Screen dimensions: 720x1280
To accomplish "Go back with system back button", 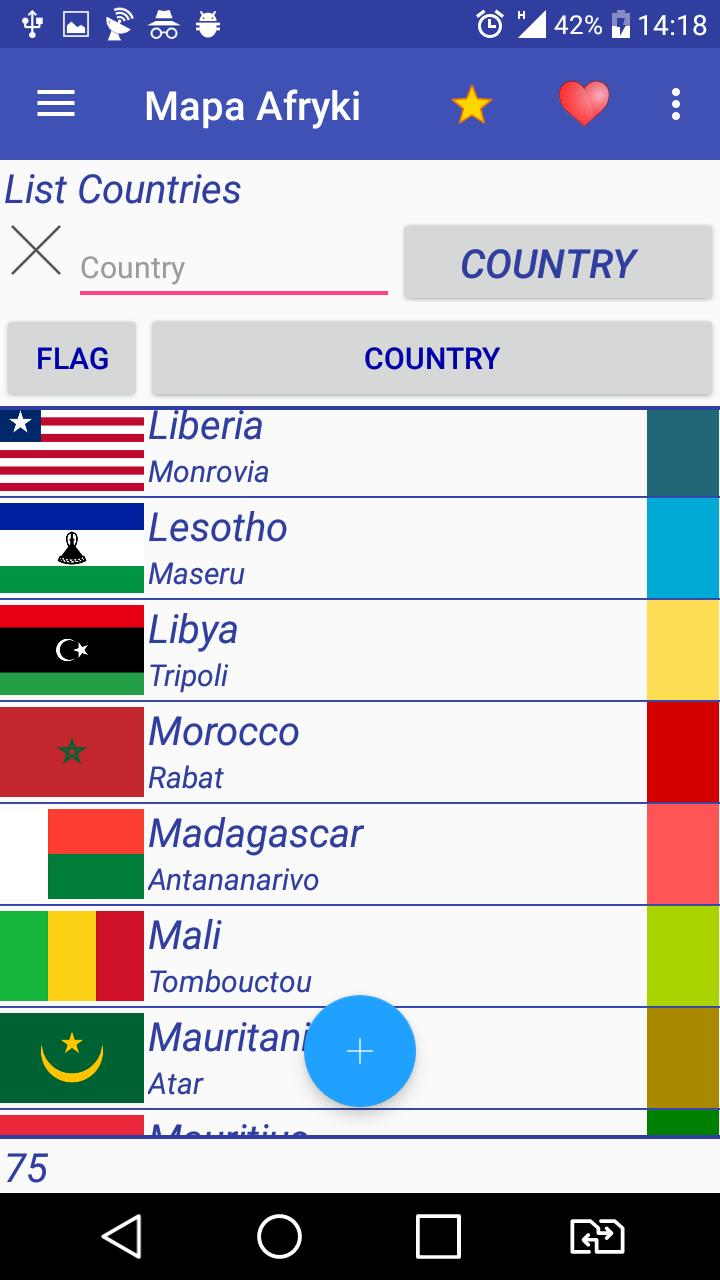I will pyautogui.click(x=122, y=1237).
